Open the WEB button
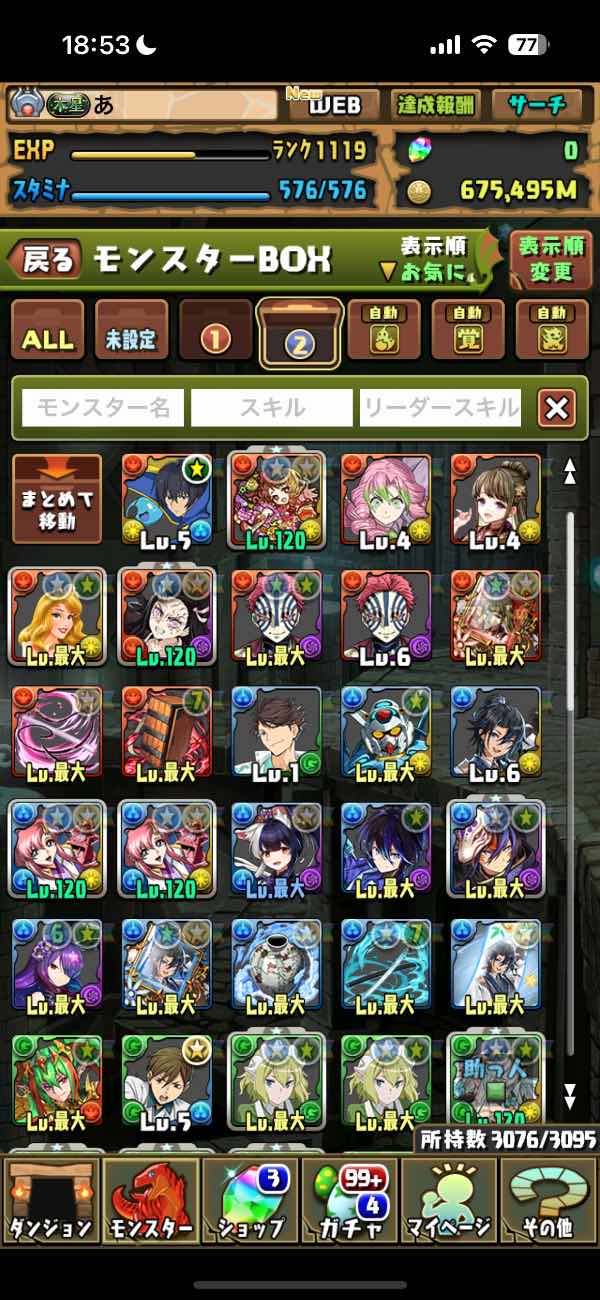The width and height of the screenshot is (600, 1300). 333,105
